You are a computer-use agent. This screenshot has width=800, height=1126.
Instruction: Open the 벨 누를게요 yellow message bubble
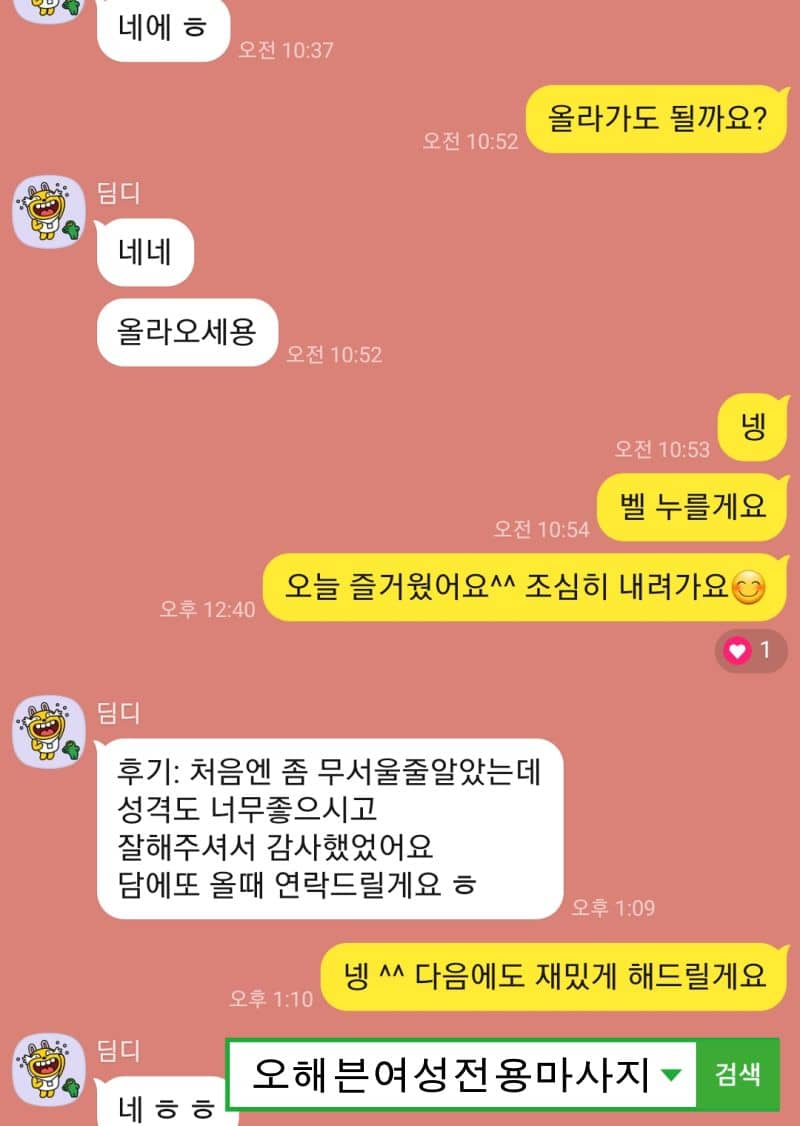[691, 507]
